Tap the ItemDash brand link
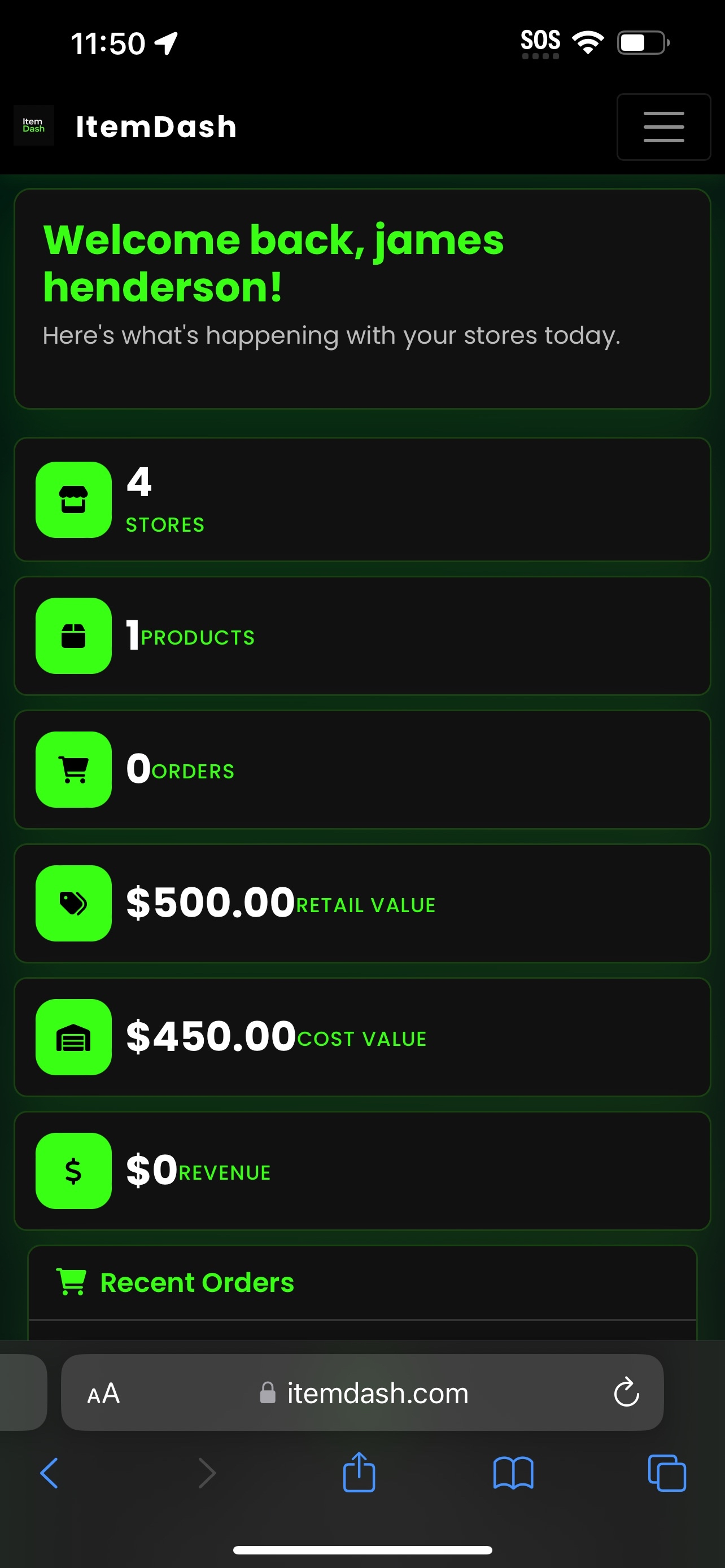 tap(155, 126)
